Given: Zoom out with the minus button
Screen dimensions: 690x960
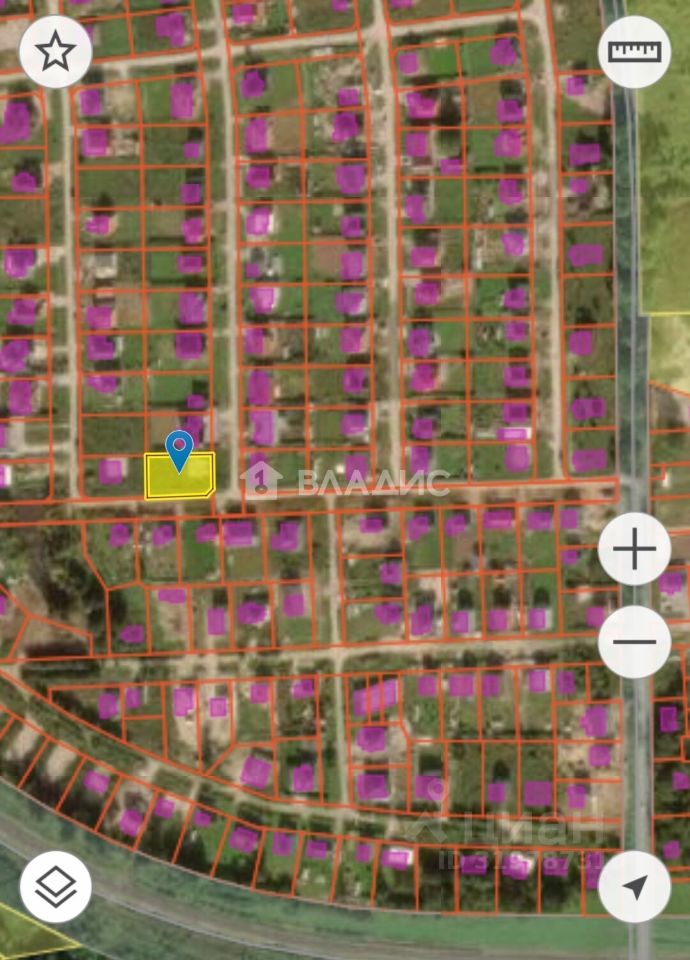Looking at the screenshot, I should coord(634,642).
